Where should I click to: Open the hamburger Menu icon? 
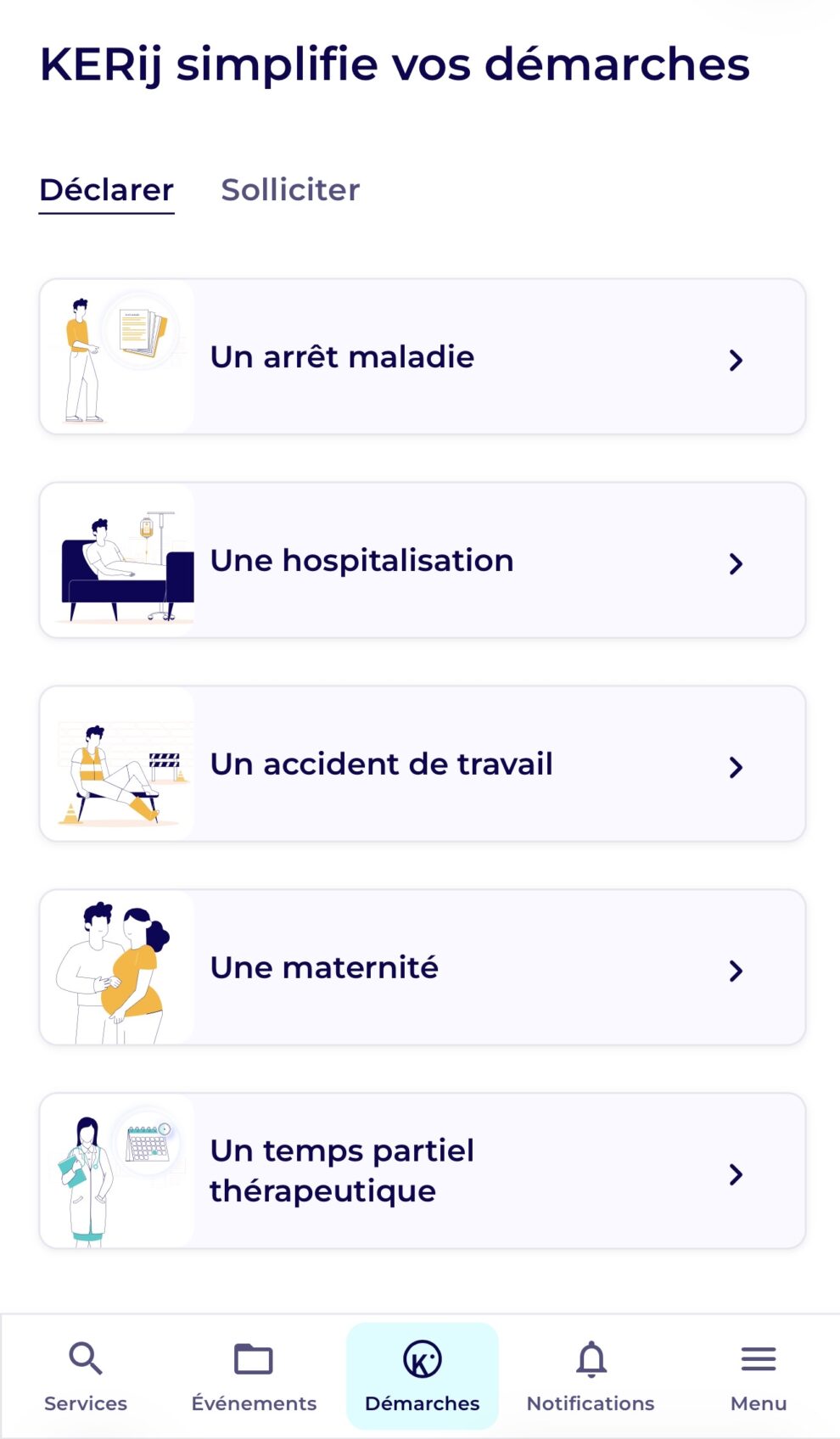tap(757, 1358)
